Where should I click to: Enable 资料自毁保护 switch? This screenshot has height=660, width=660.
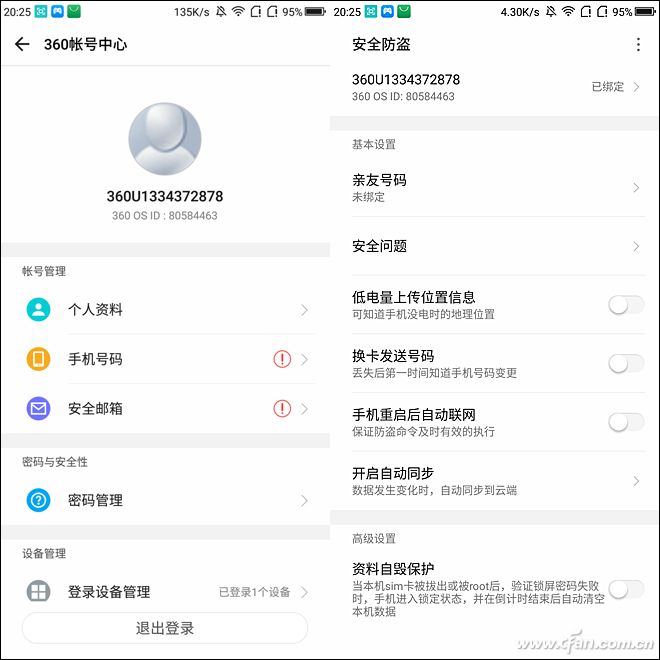(626, 589)
